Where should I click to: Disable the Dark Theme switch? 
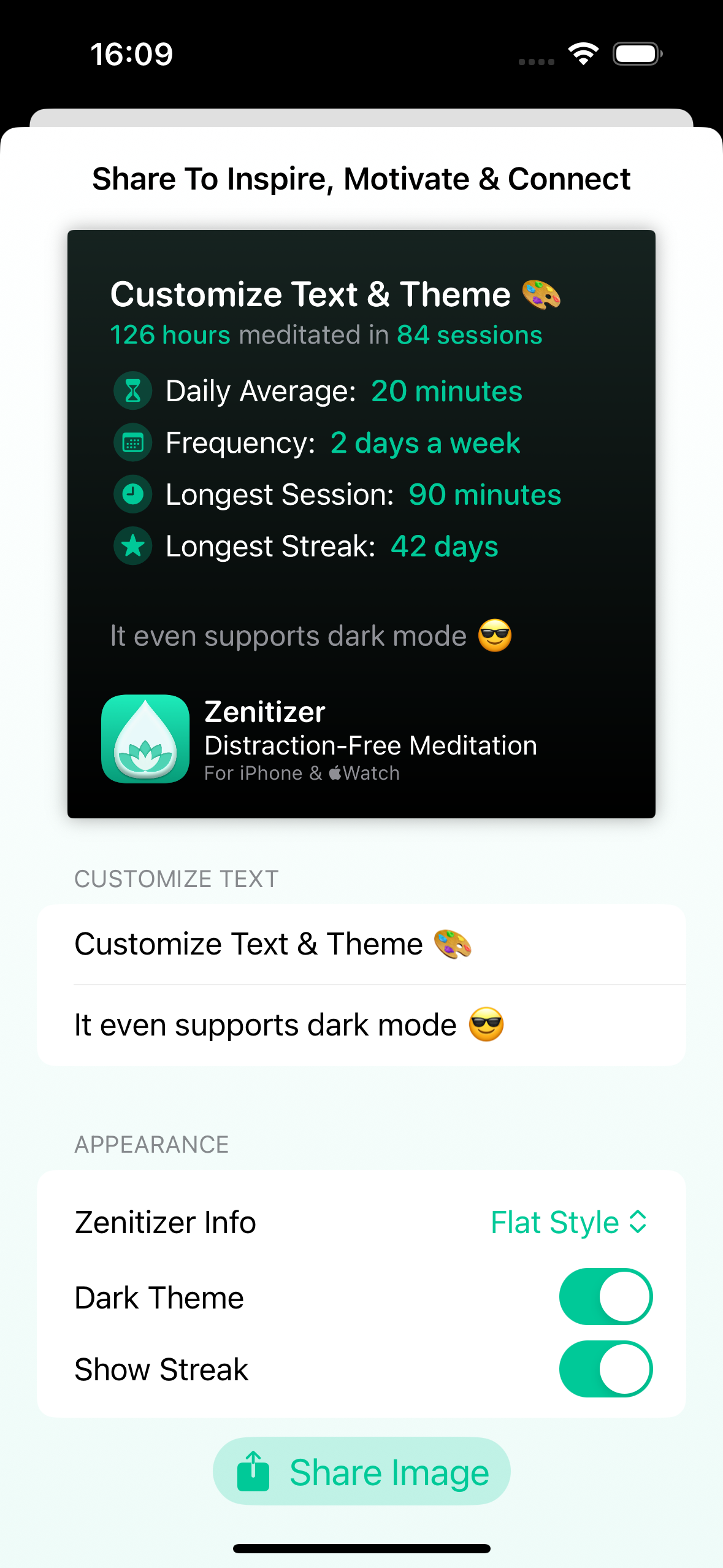(x=605, y=1297)
